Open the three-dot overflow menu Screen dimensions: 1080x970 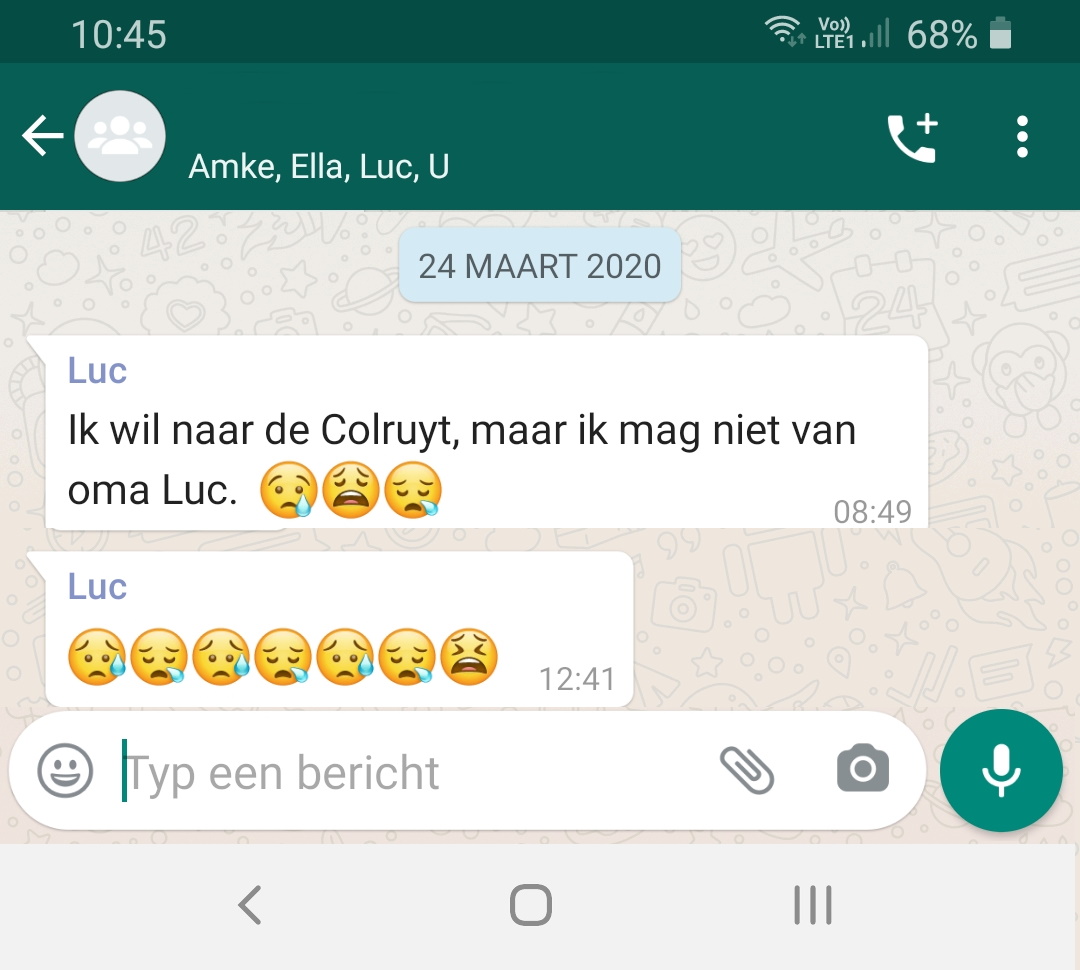coord(1021,137)
